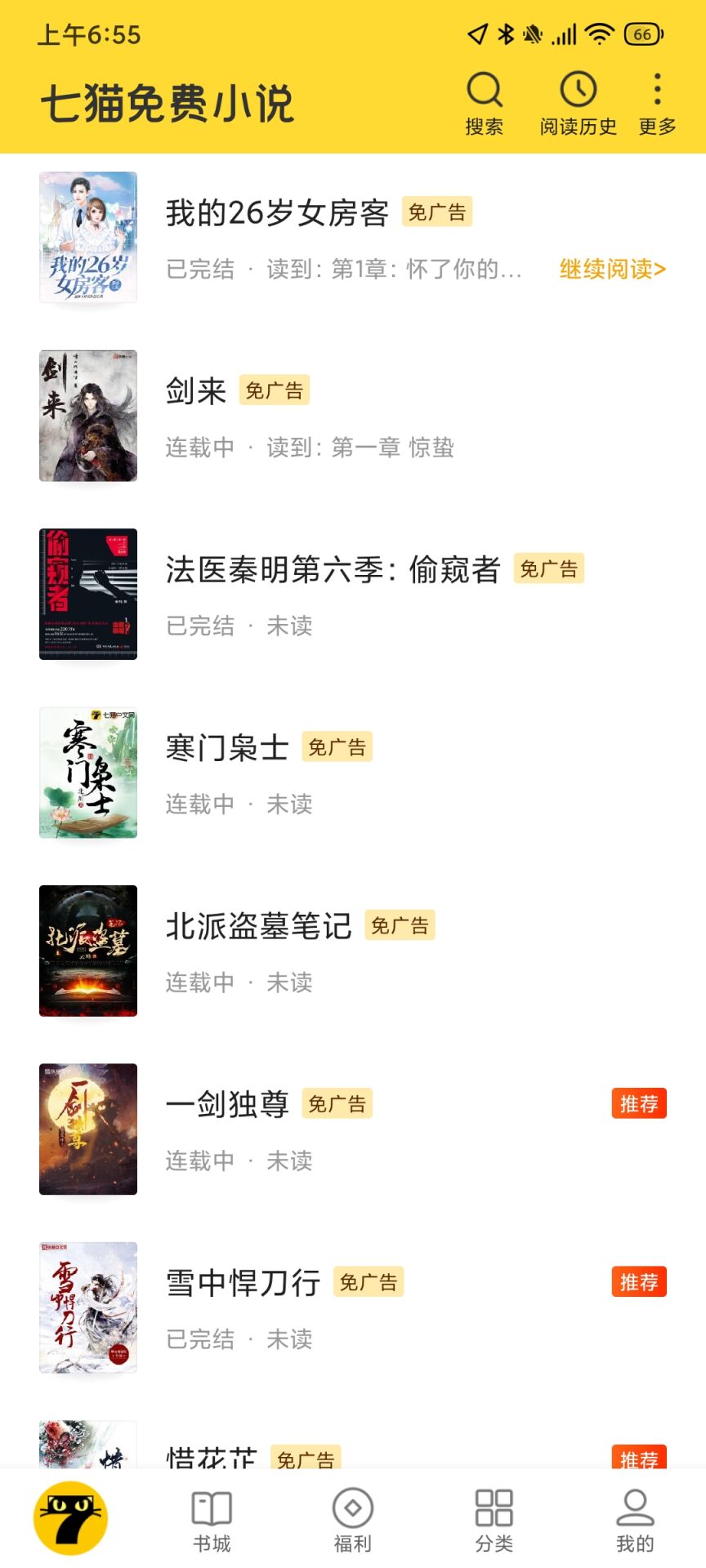Tap the cover of 我的26岁女房客
The width and height of the screenshot is (706, 1568).
click(x=88, y=238)
